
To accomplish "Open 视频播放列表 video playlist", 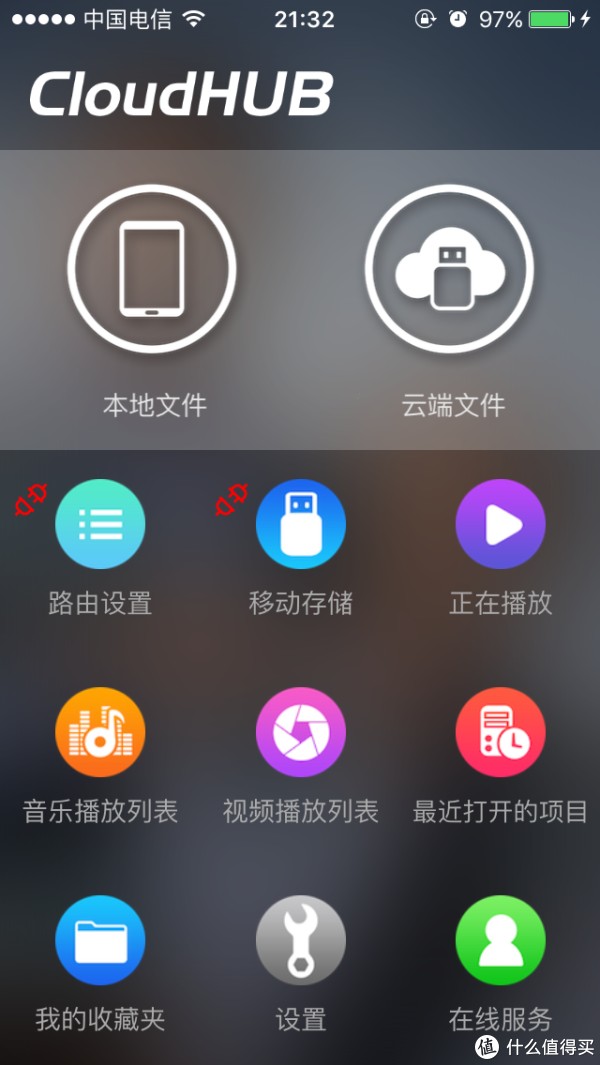I will tap(300, 732).
